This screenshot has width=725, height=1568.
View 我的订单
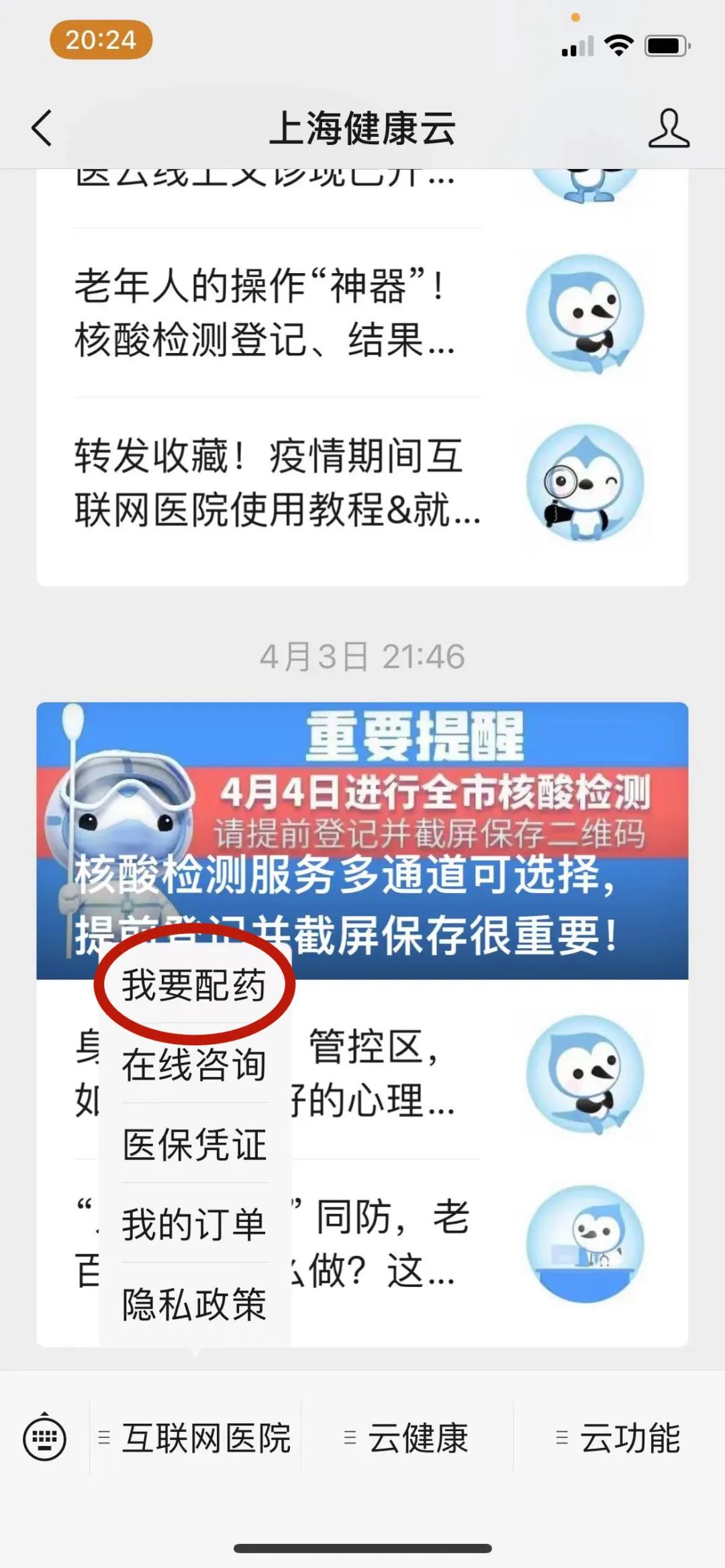click(194, 1224)
